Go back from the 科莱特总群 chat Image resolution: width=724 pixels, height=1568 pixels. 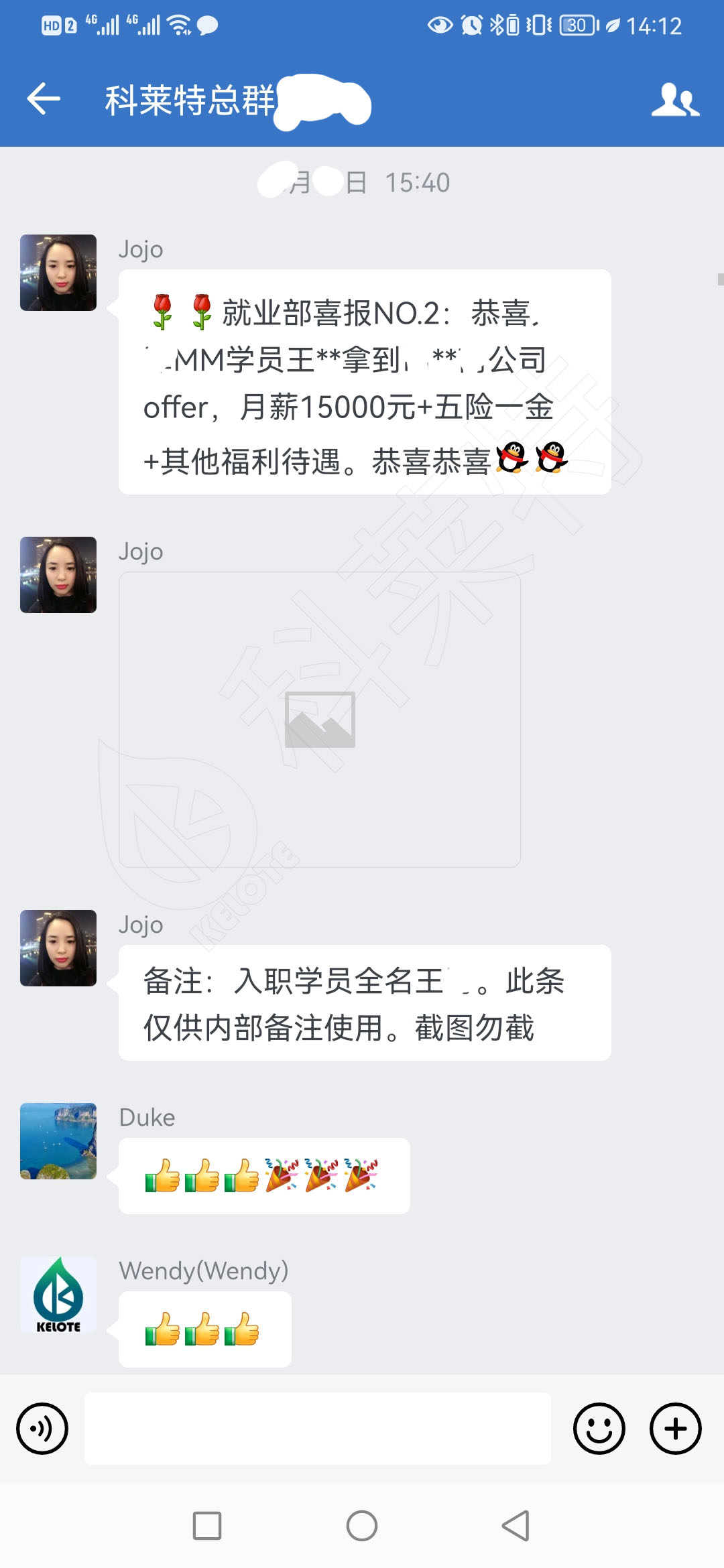point(44,99)
